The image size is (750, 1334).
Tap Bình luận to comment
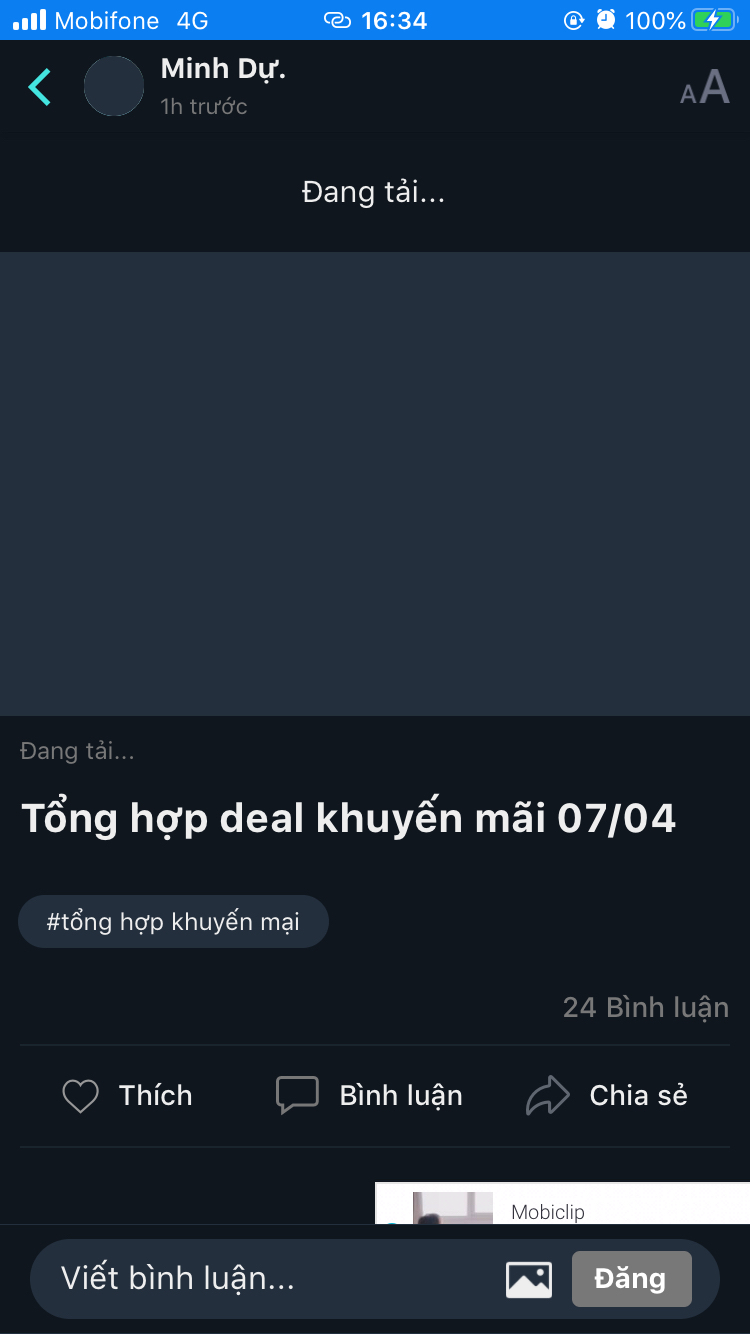click(369, 1095)
